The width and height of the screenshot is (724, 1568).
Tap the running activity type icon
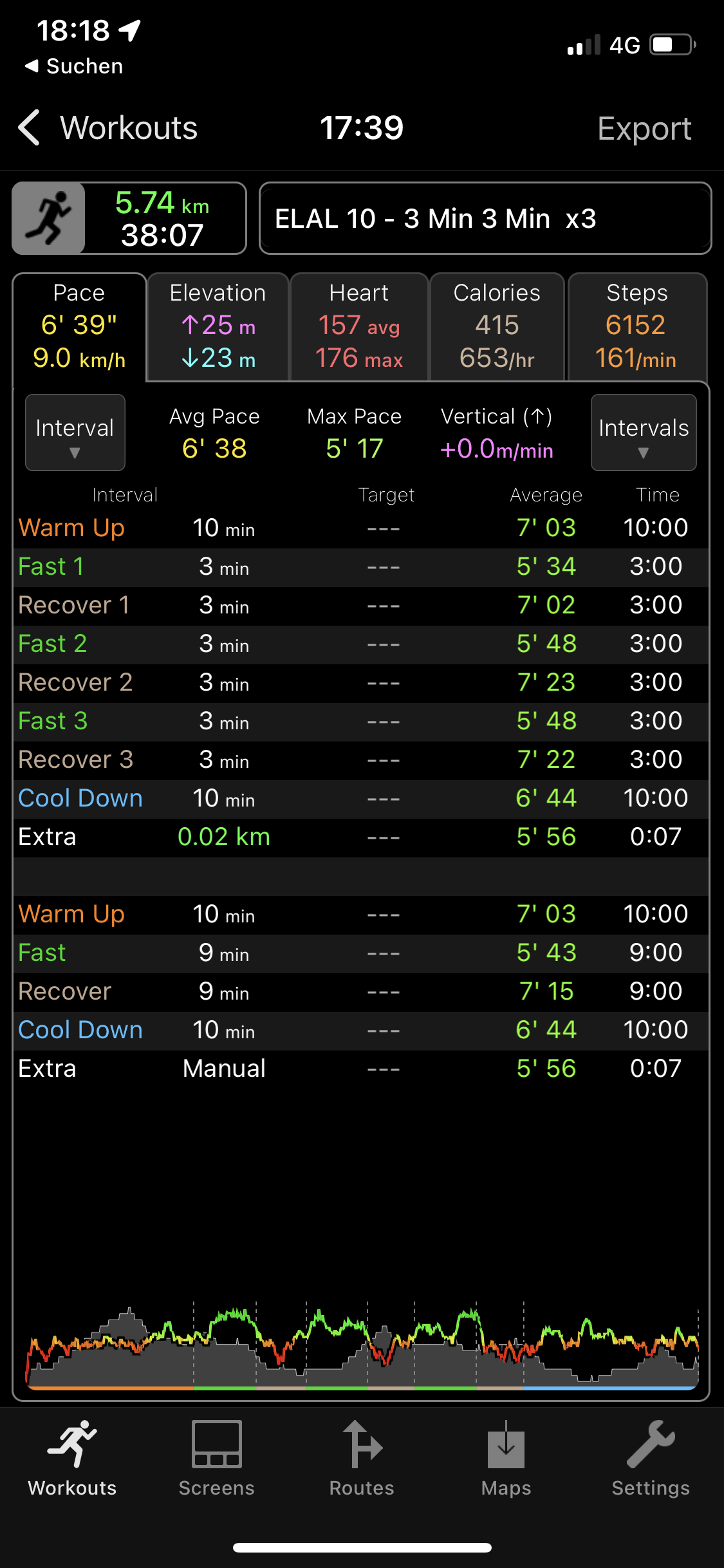pos(49,218)
